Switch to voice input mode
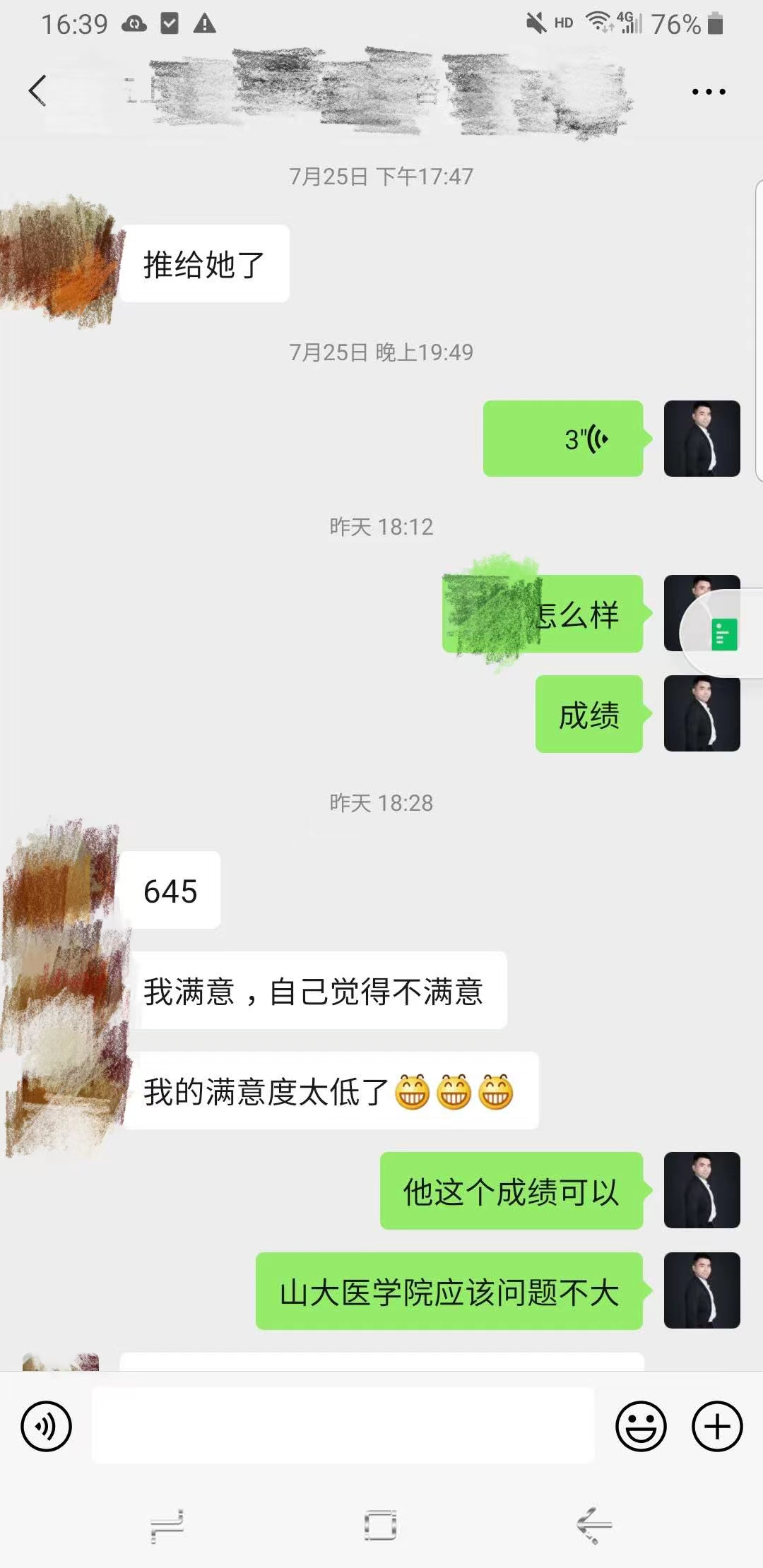Screen dimensions: 763x1568 point(47,1426)
